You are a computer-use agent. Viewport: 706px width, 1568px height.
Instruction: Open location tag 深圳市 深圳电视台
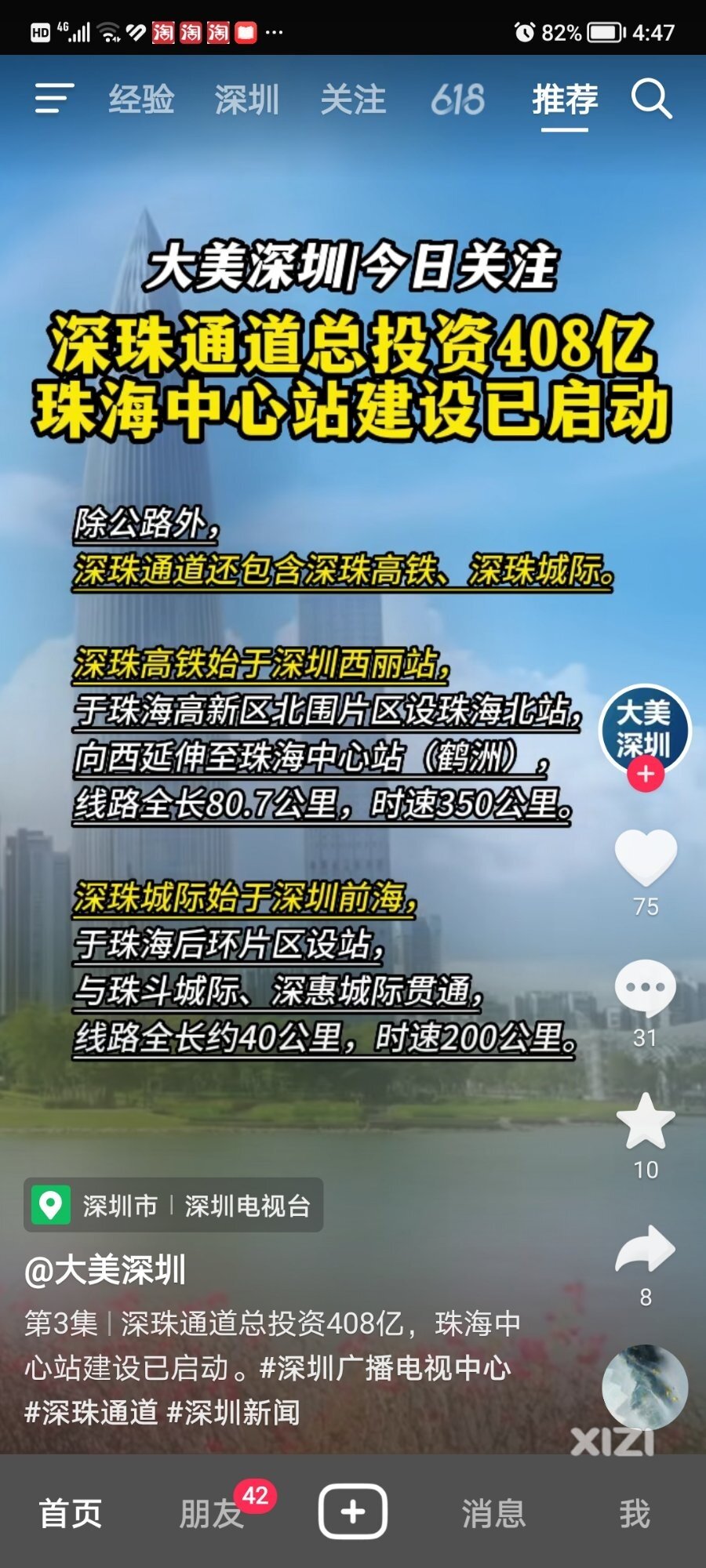pyautogui.click(x=174, y=1205)
